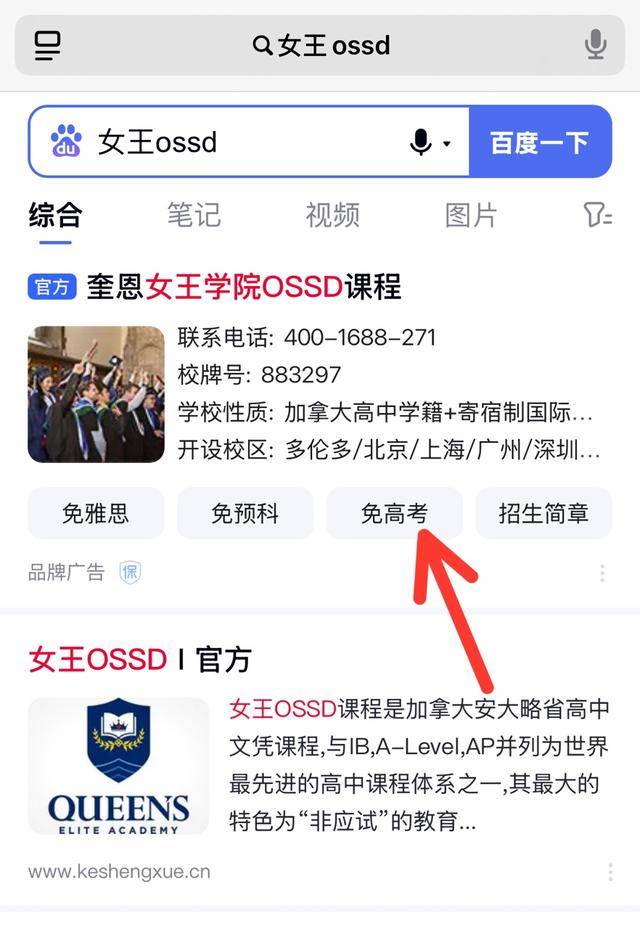The width and height of the screenshot is (640, 929).
Task: Open the 奎恩女王学院OSSD课程 result
Action: (243, 288)
